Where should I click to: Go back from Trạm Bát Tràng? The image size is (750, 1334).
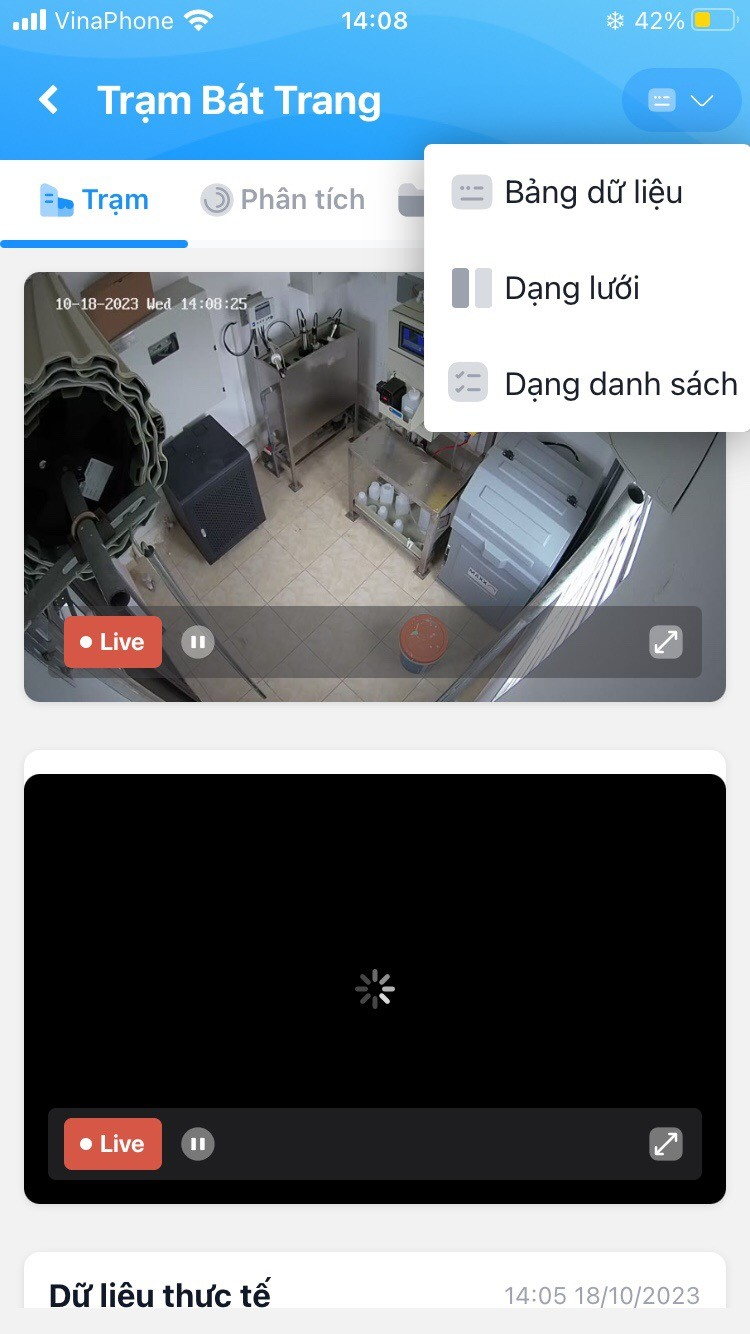coord(48,100)
